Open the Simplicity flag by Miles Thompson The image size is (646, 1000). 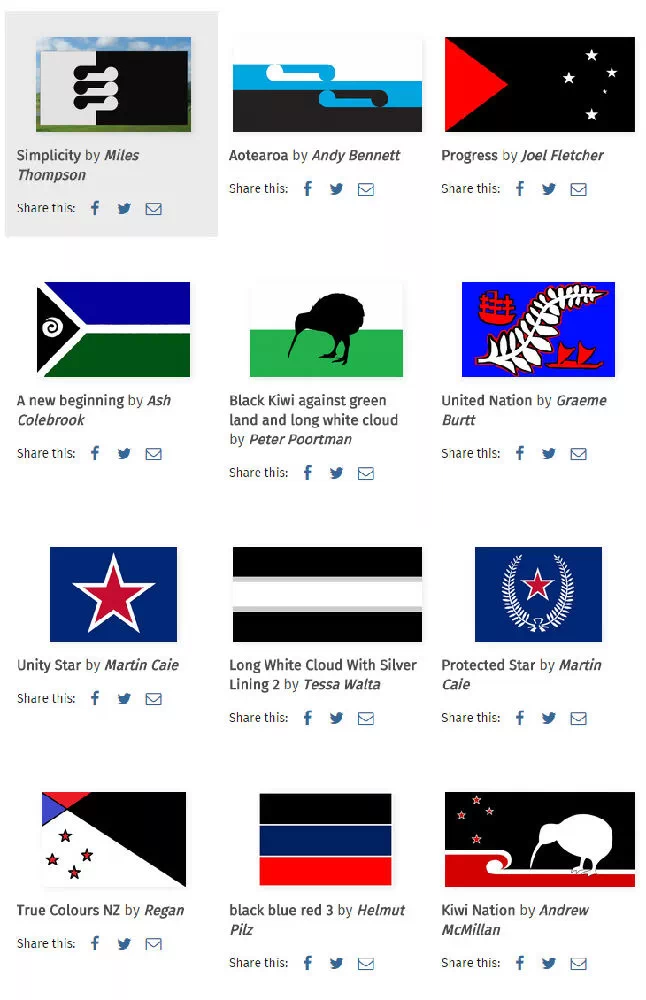(x=113, y=85)
